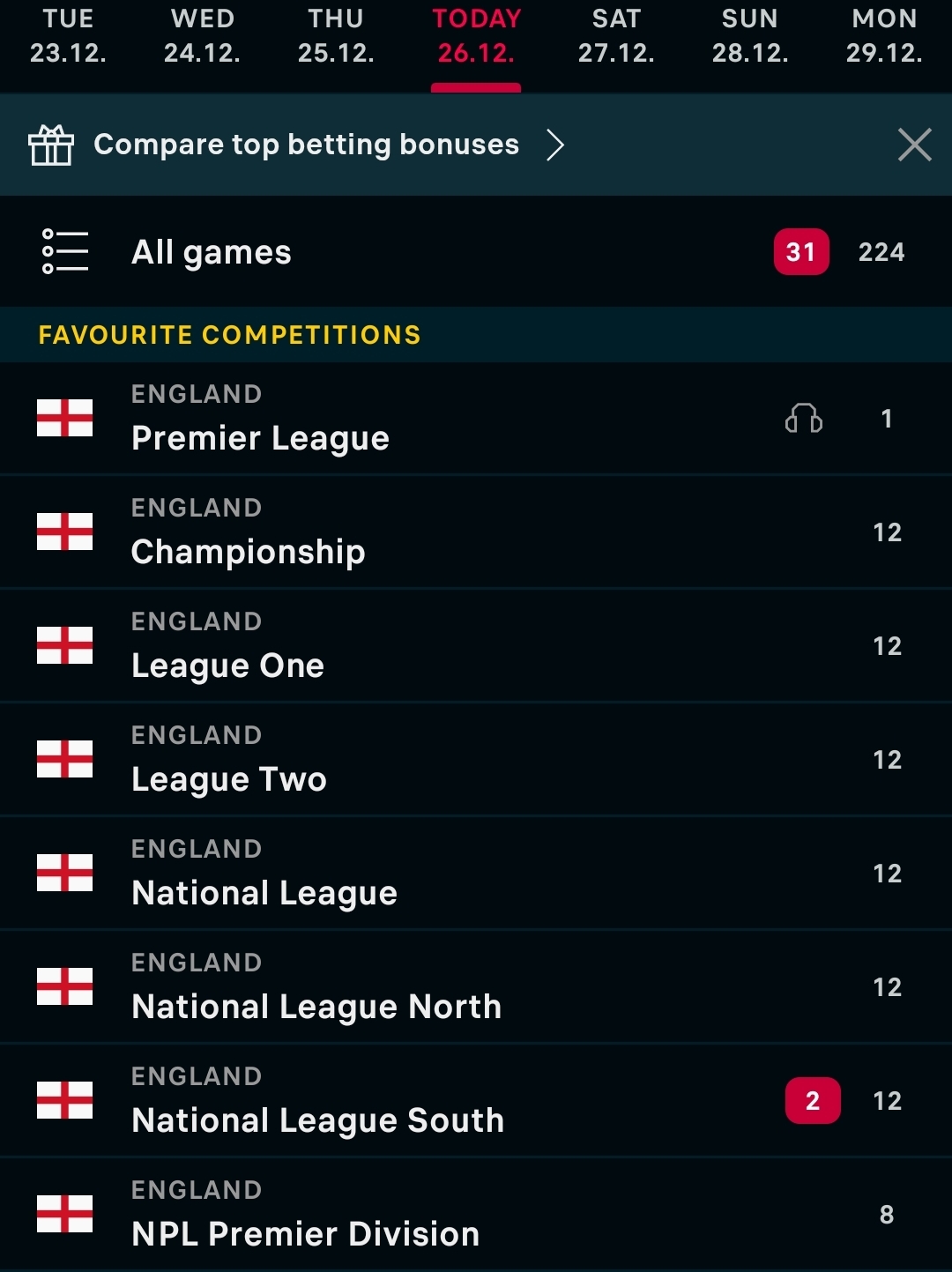Screen dimensions: 952x1272
Task: Dismiss the betting bonuses banner
Action: 914,145
